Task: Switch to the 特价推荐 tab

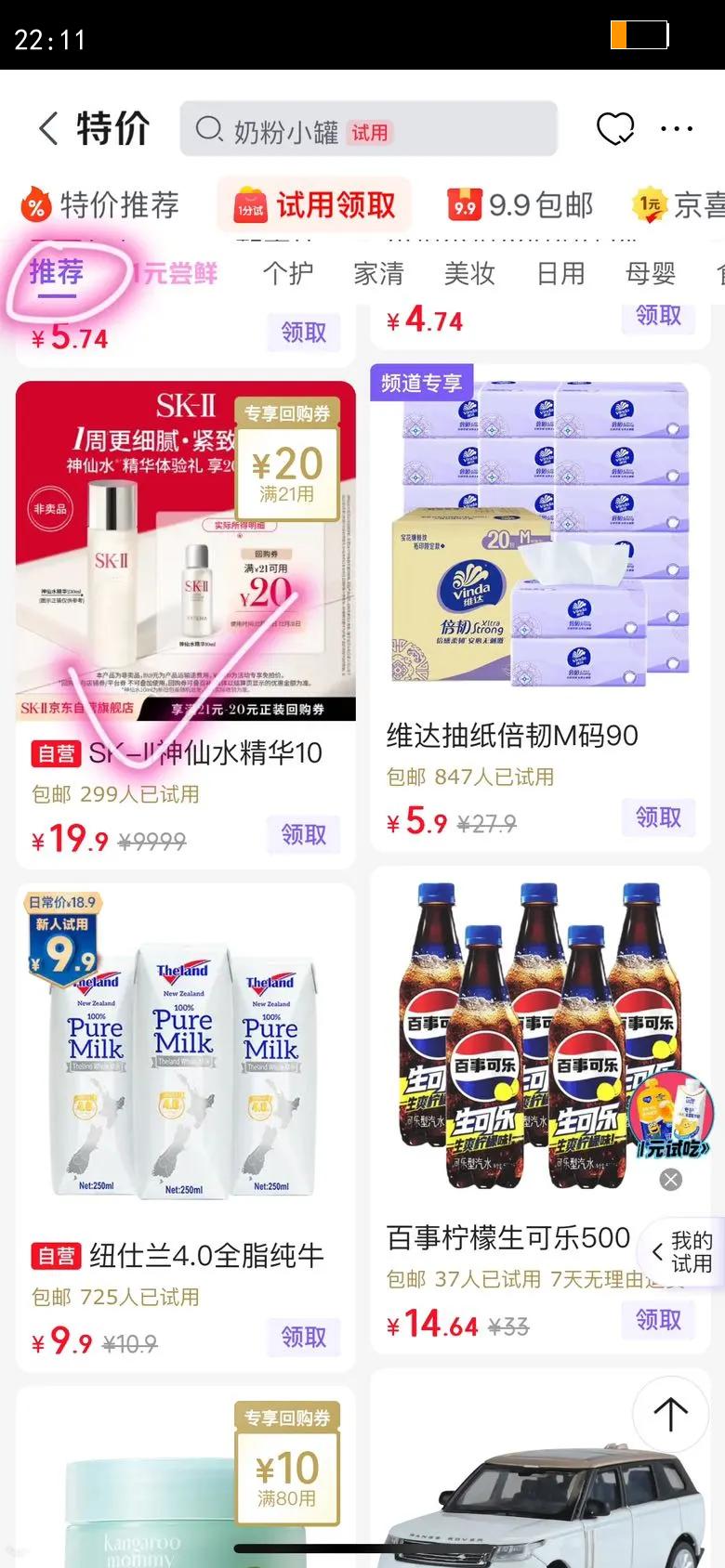Action: pos(100,204)
